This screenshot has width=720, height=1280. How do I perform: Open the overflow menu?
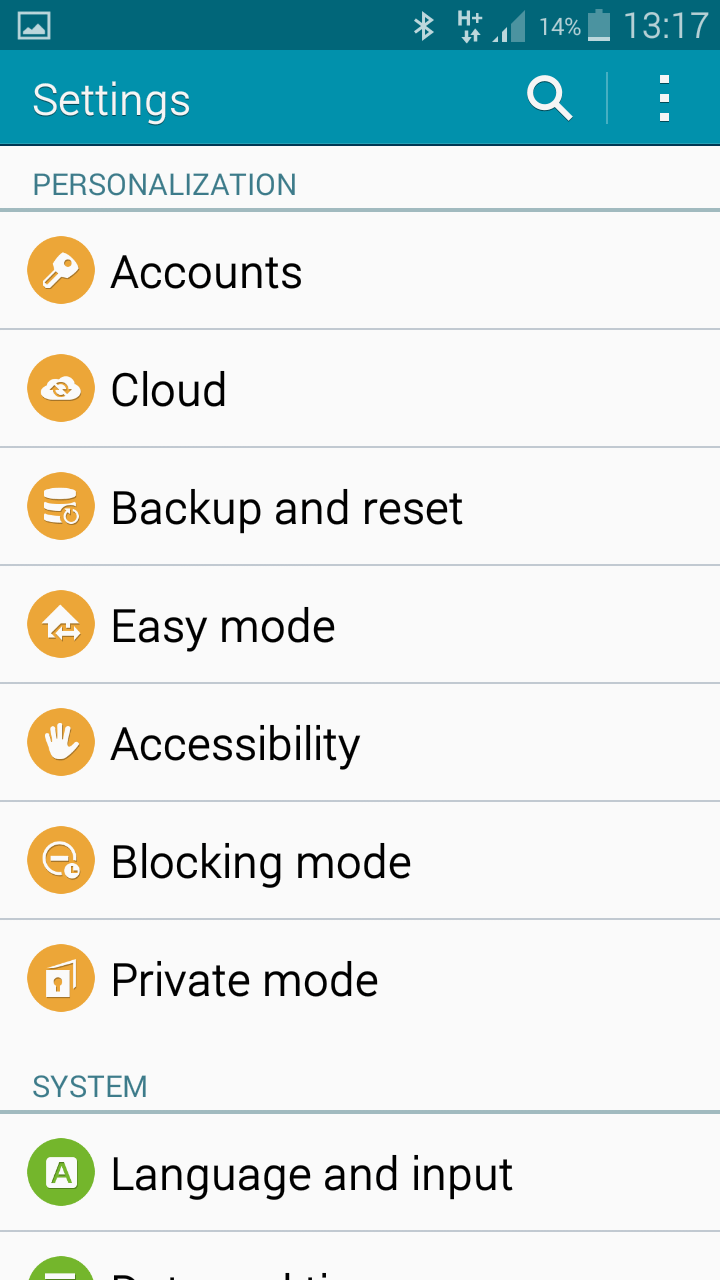tap(664, 99)
